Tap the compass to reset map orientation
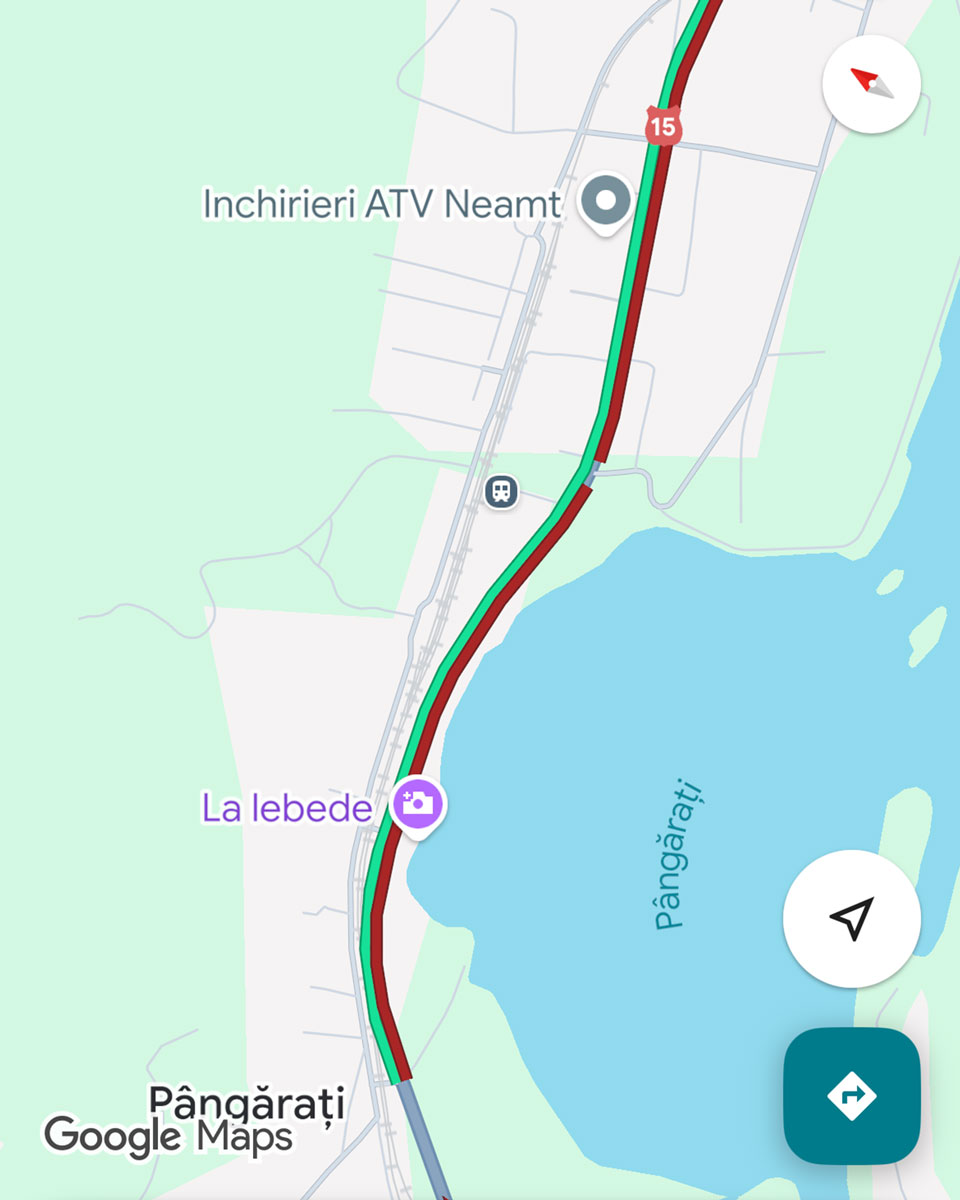 (871, 84)
